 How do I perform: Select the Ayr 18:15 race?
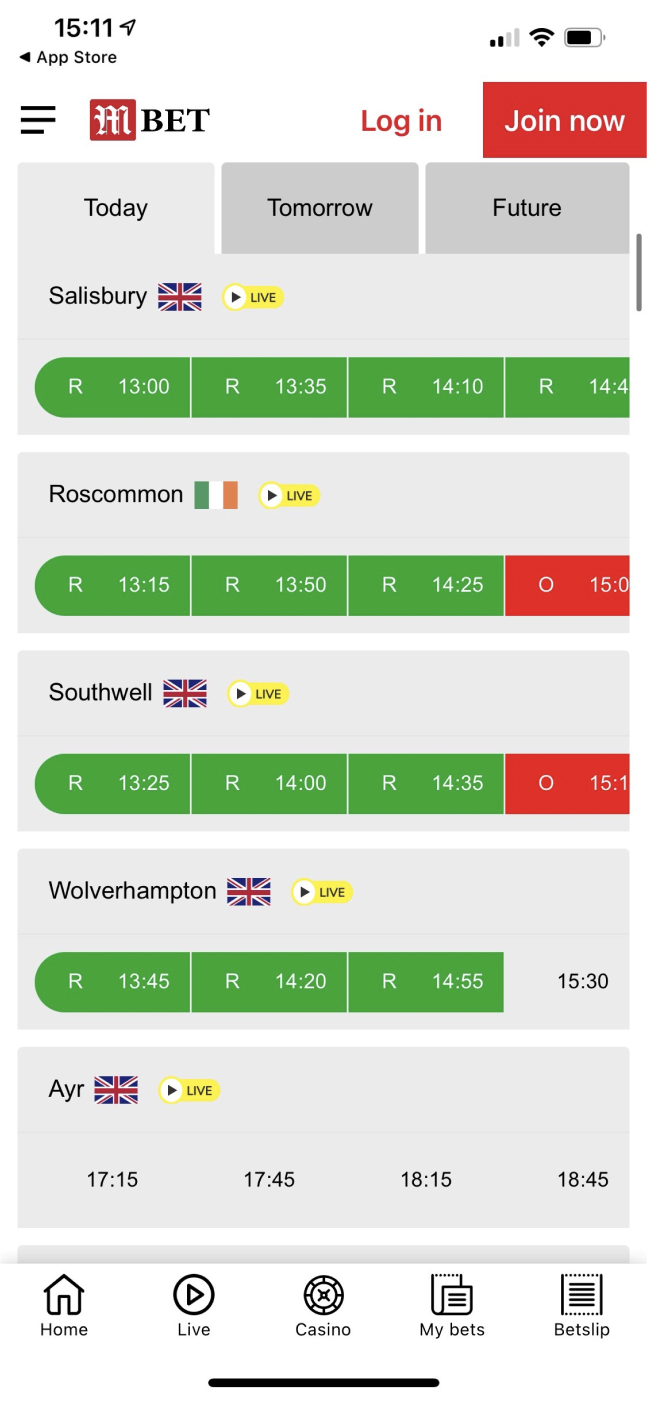click(x=426, y=1179)
